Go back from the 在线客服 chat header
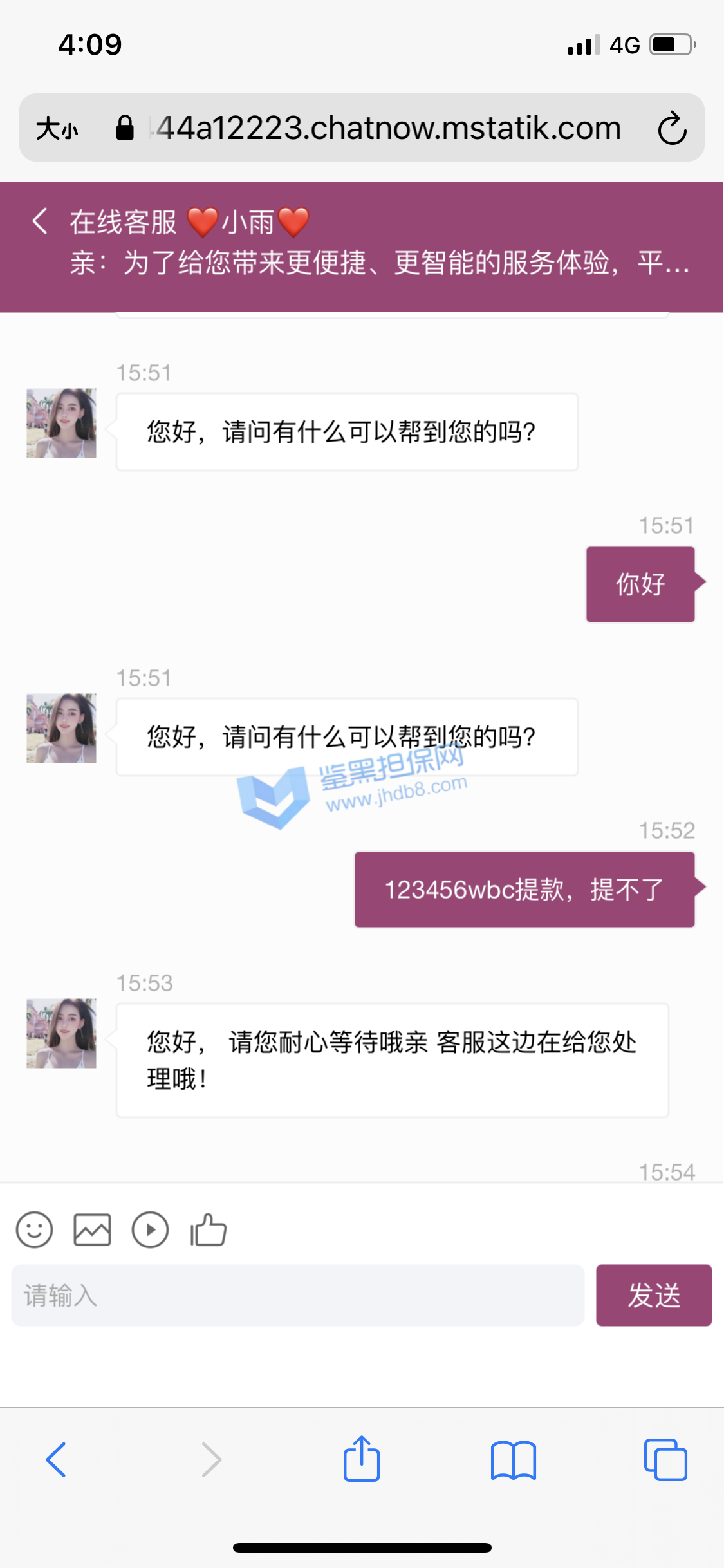The height and width of the screenshot is (1568, 724). [x=40, y=221]
